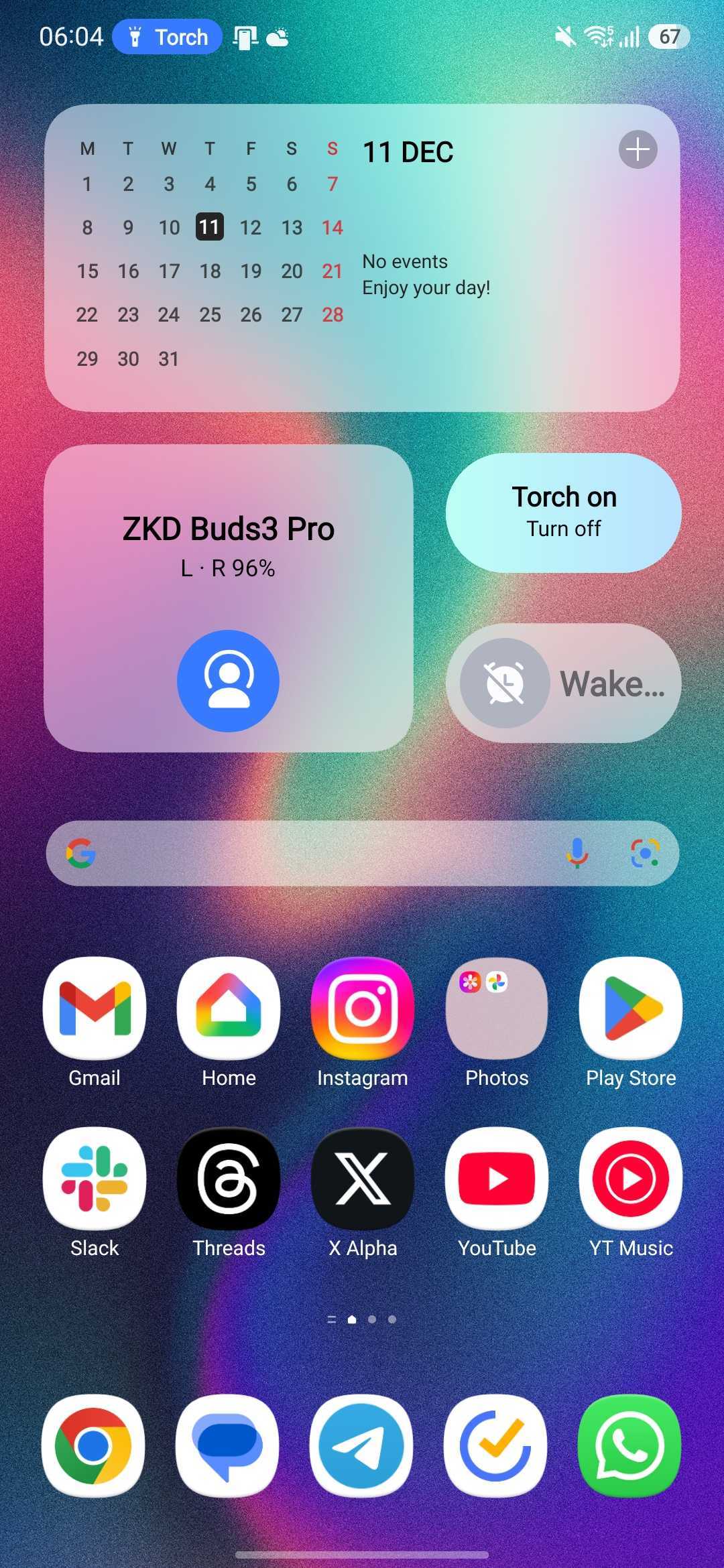Screen dimensions: 724x1568
Task: Open Gmail app
Action: click(x=95, y=1008)
